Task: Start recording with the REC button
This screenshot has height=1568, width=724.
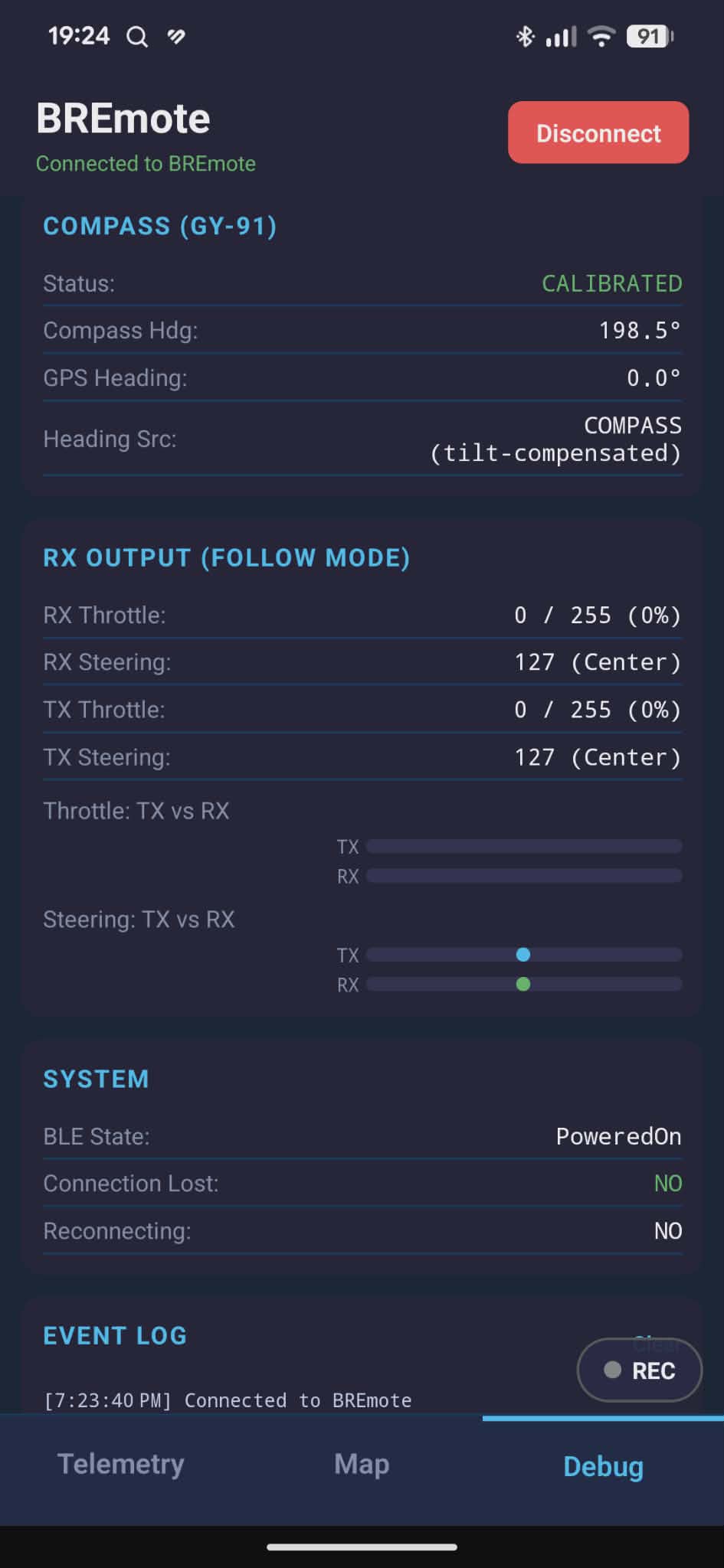Action: tap(639, 1370)
